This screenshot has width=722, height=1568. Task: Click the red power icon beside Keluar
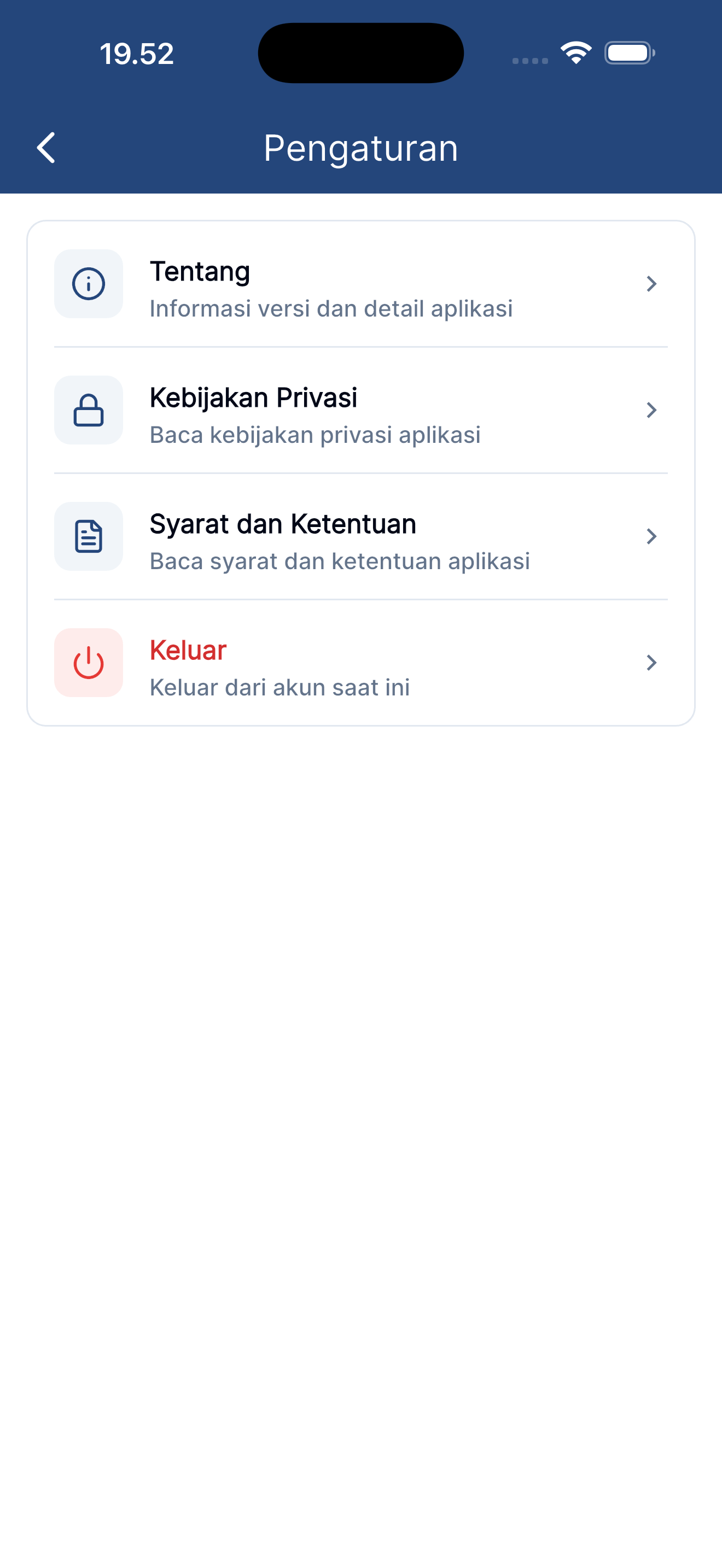pyautogui.click(x=89, y=663)
